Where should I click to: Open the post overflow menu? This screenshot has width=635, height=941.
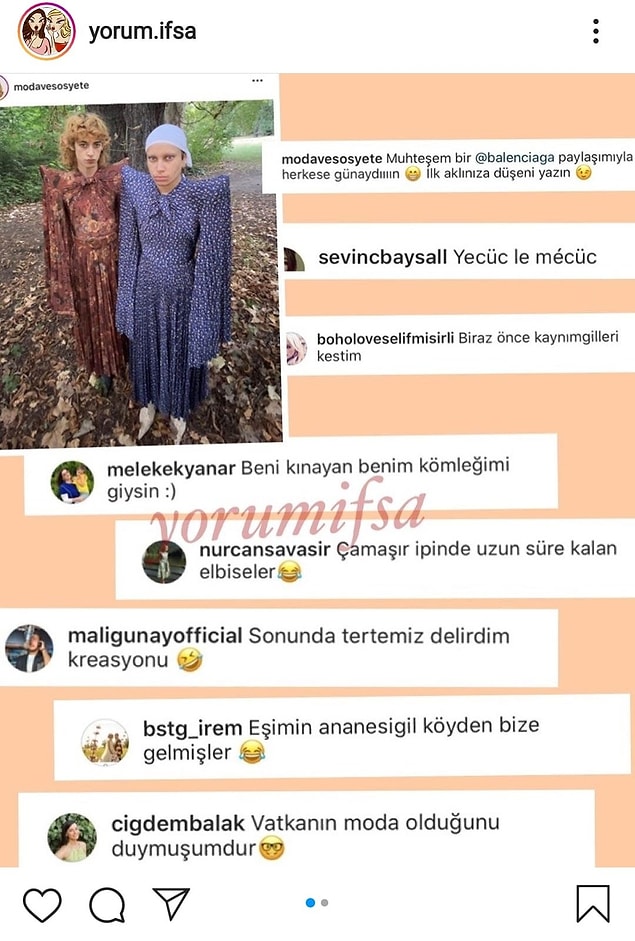(x=596, y=31)
